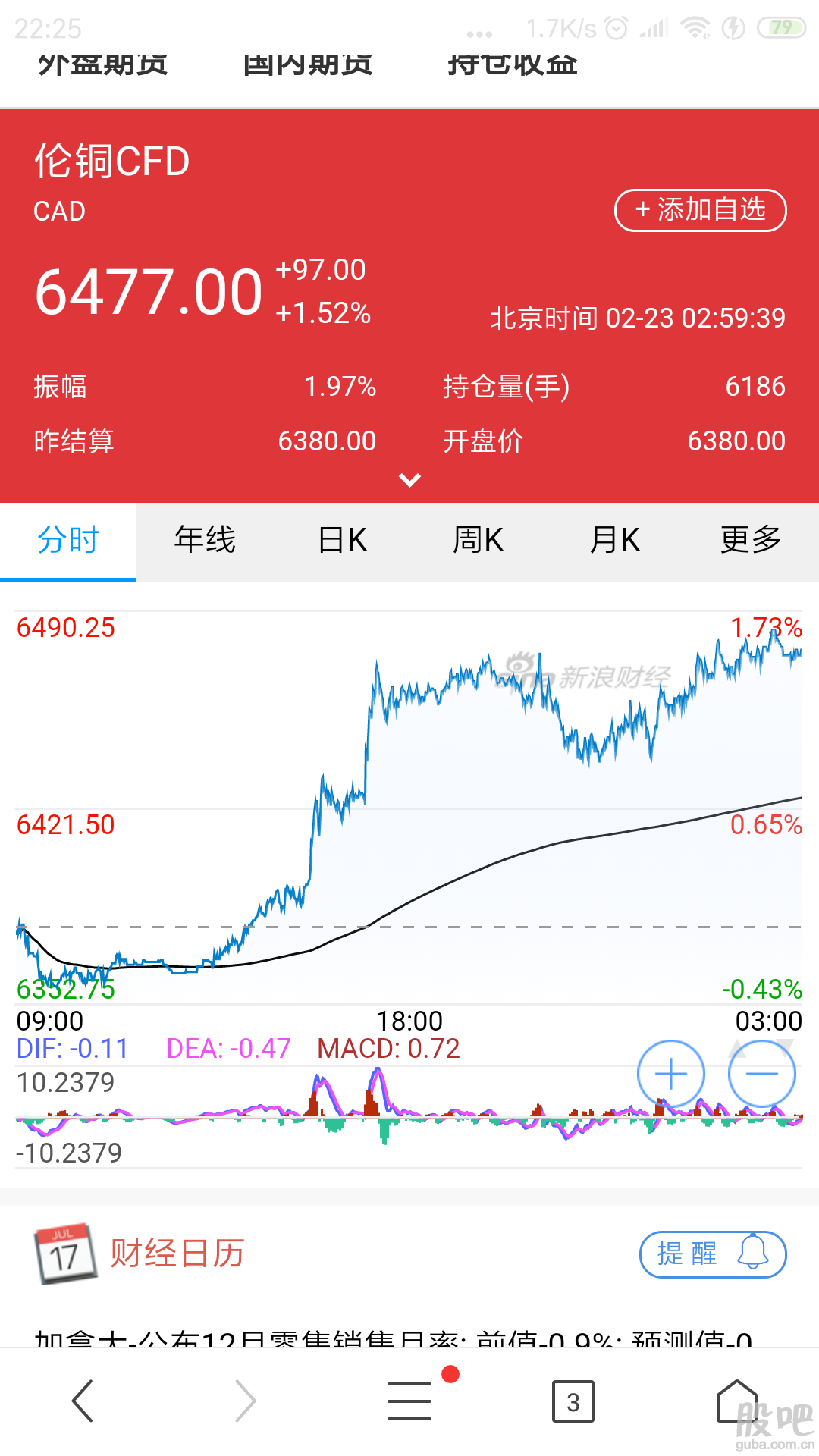The height and width of the screenshot is (1456, 819).
Task: Select the 分时 chart tab
Action: point(68,541)
